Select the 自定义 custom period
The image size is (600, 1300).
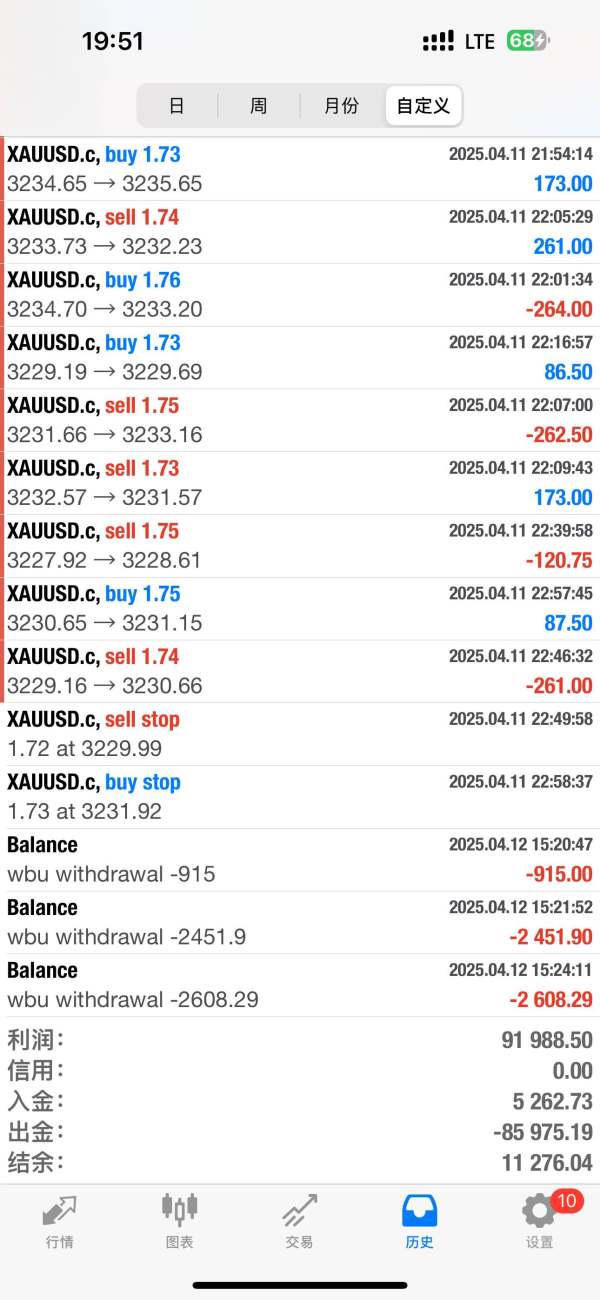coord(423,105)
